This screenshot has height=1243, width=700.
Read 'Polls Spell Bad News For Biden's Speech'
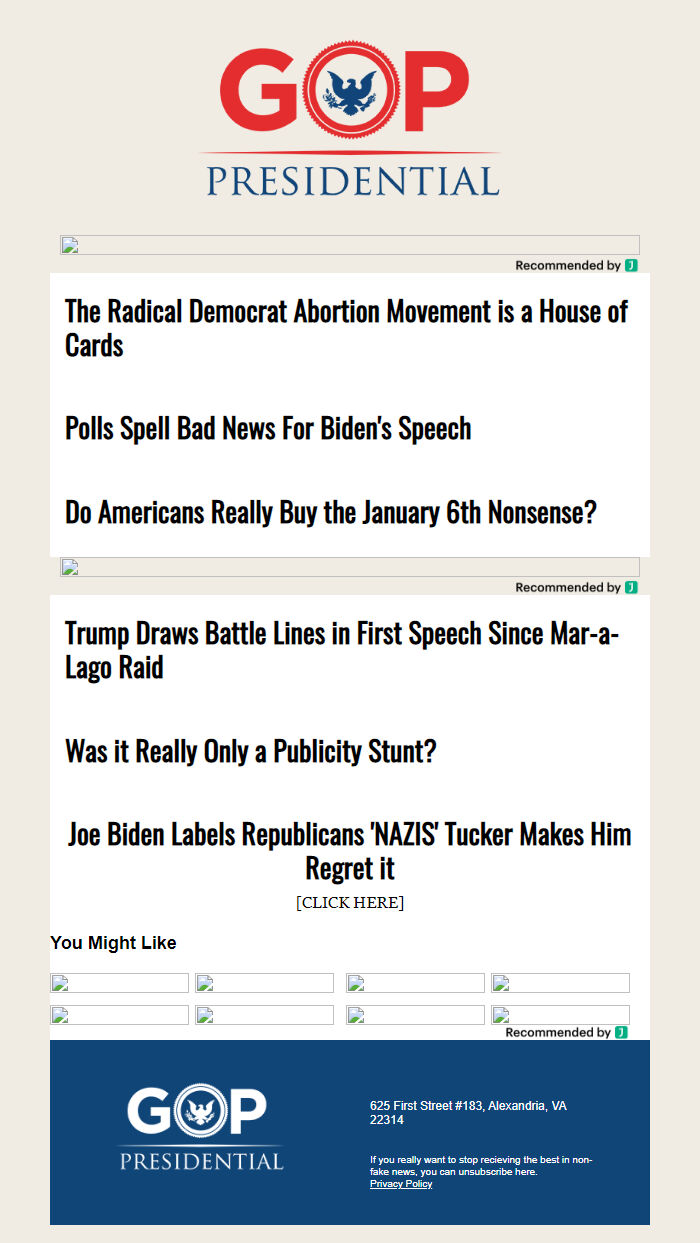pos(268,428)
